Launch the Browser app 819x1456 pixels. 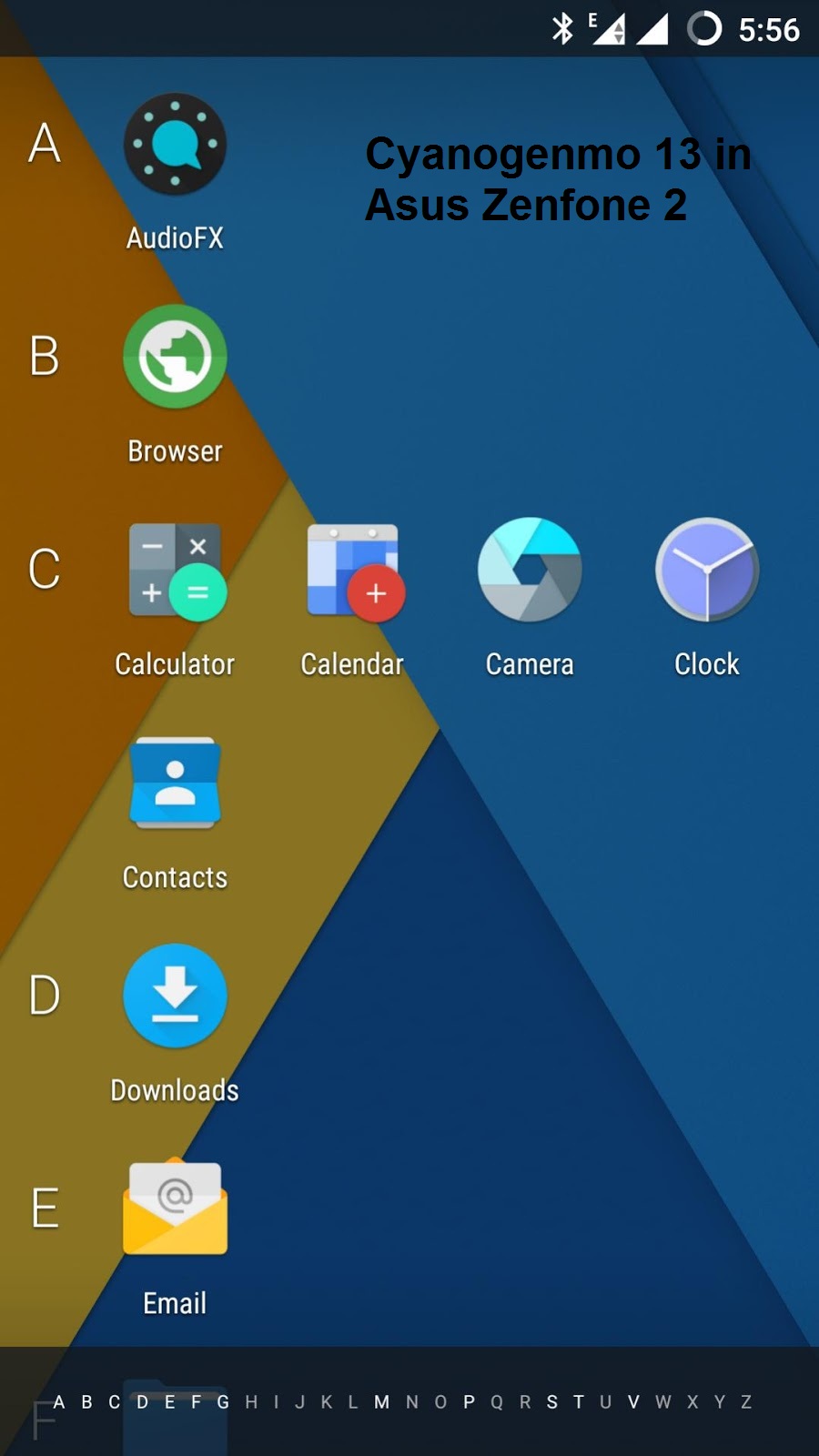click(x=175, y=357)
